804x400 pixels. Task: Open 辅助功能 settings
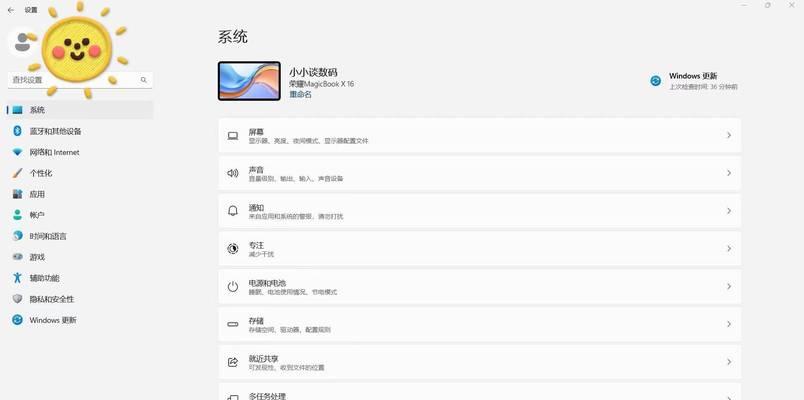click(x=44, y=278)
